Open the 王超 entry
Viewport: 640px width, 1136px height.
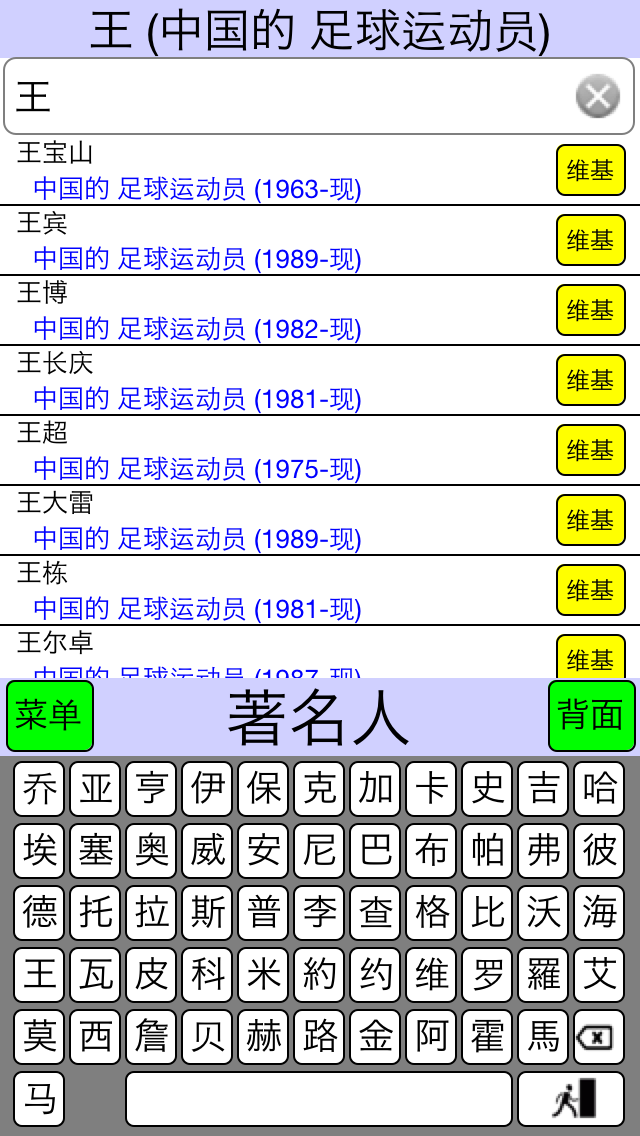320,451
